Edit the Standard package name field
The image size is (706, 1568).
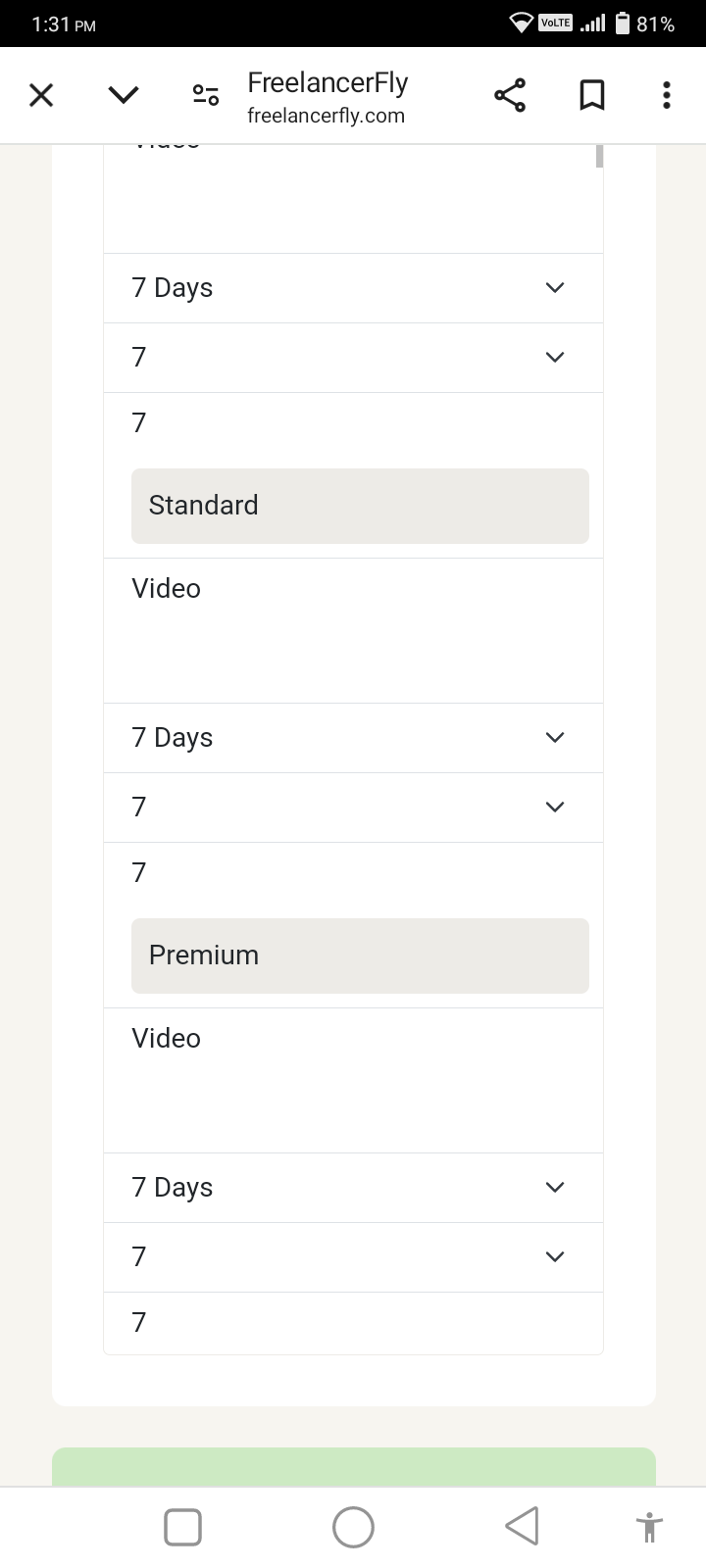point(360,506)
